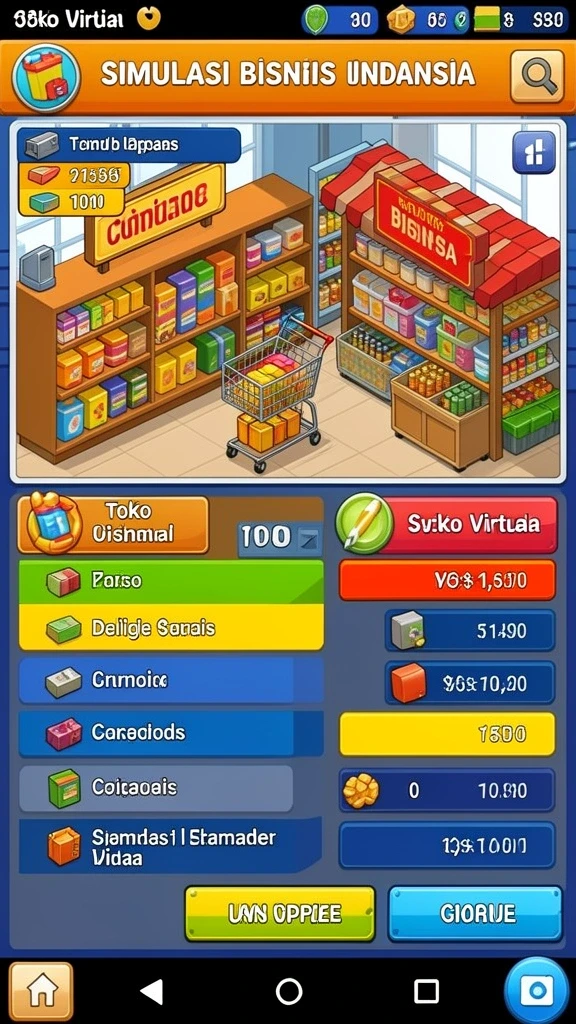Screen dimensions: 576x1024
Task: Open the blue camera button
Action: (x=537, y=991)
